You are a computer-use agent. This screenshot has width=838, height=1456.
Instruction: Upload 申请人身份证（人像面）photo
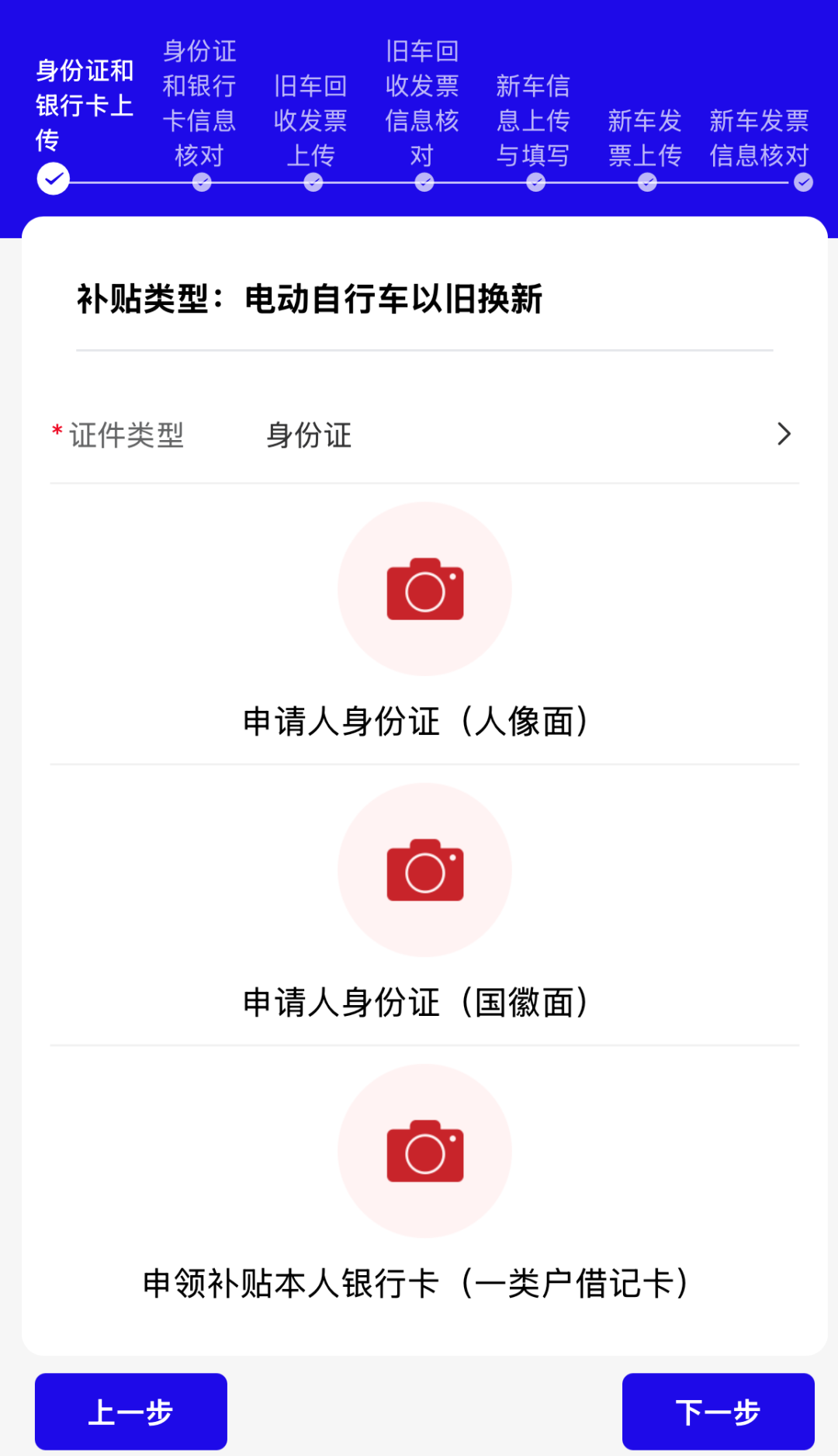point(424,589)
